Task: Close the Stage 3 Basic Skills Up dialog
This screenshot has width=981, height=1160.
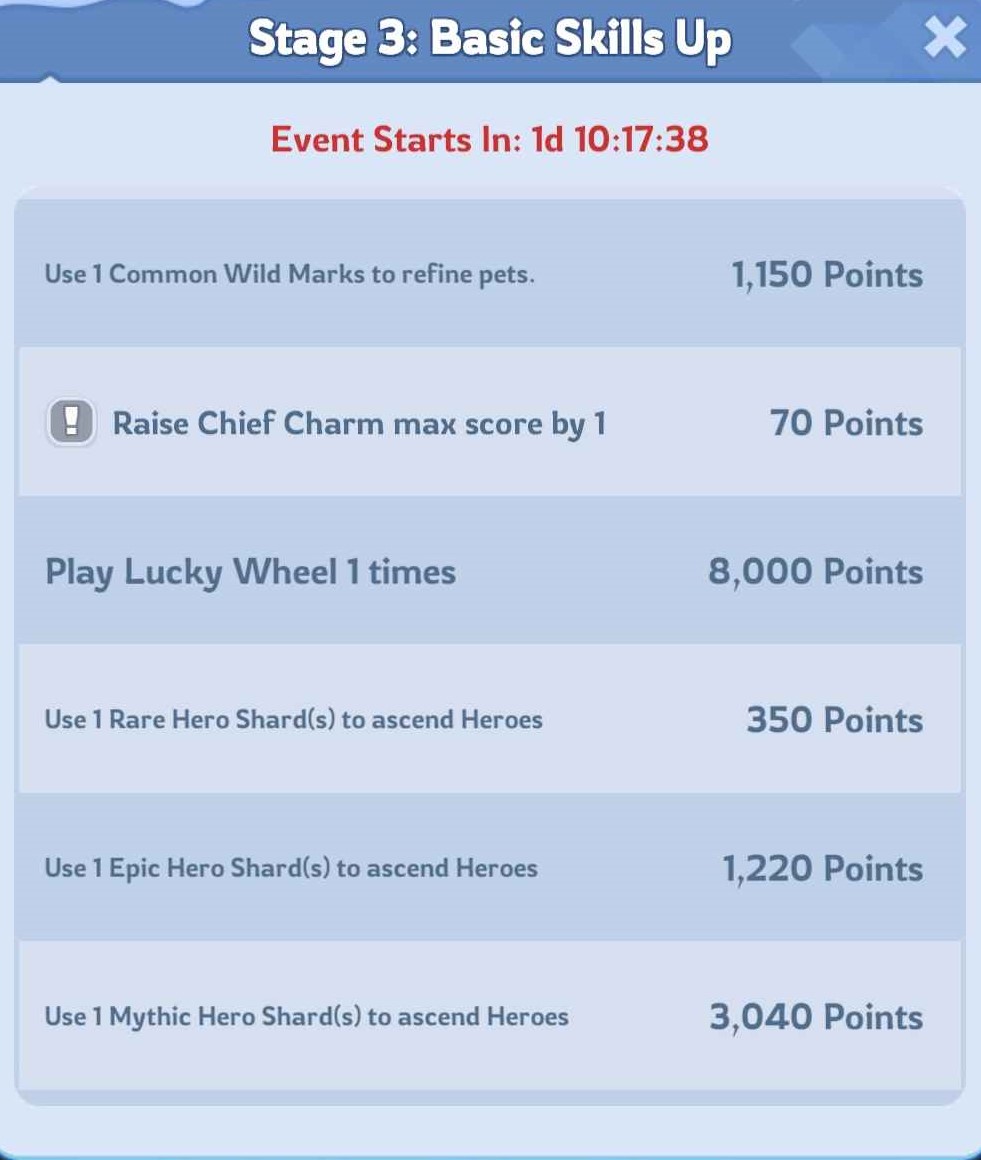Action: [x=943, y=38]
